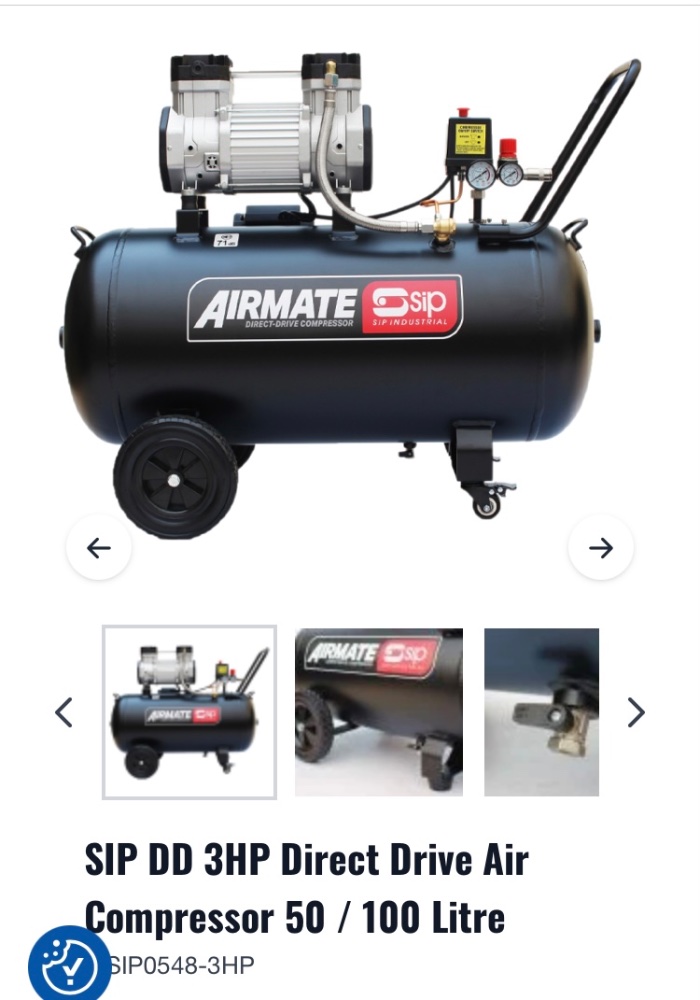
Task: Show earlier thumbnails in the gallery strip
Action: (x=64, y=712)
